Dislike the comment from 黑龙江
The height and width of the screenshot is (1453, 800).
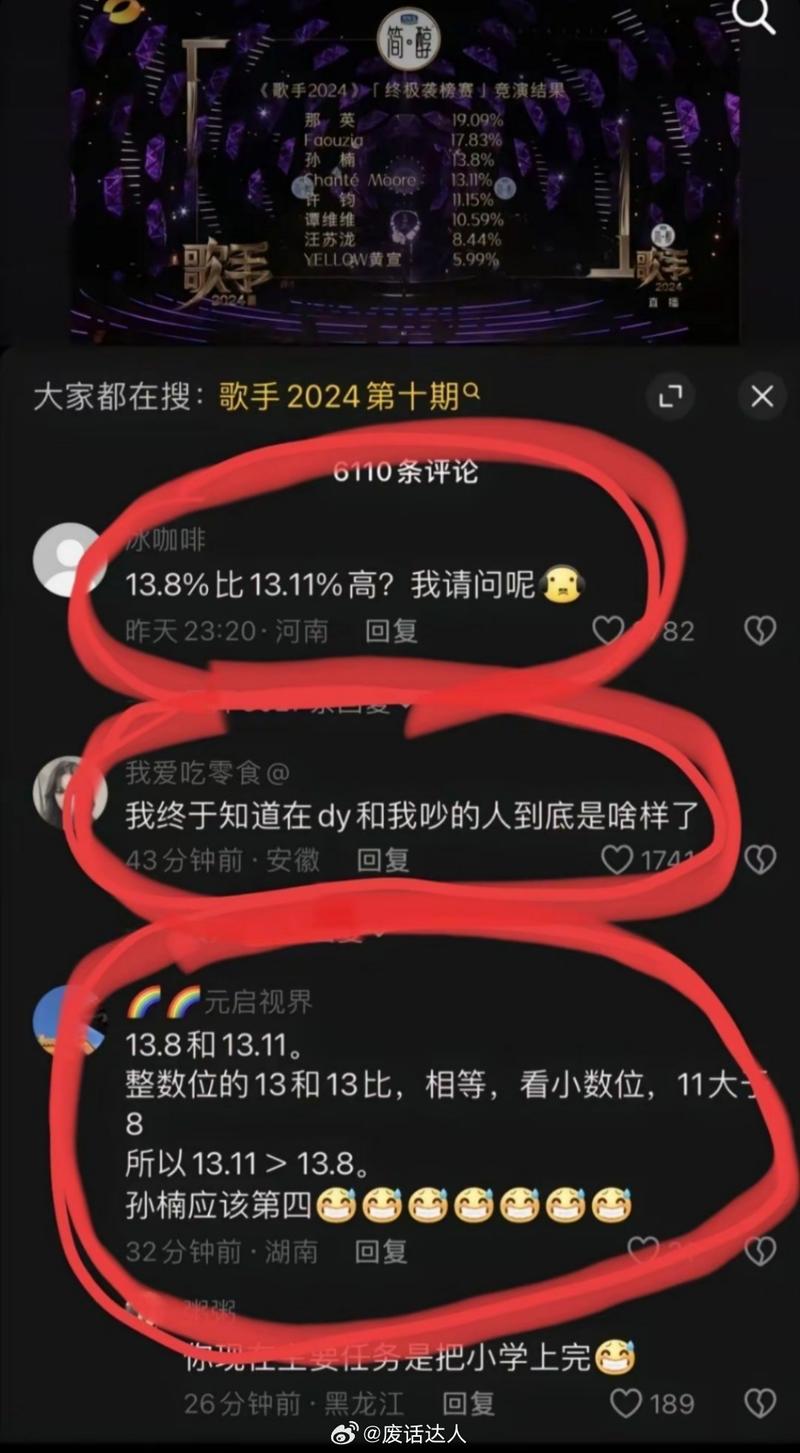click(761, 1403)
